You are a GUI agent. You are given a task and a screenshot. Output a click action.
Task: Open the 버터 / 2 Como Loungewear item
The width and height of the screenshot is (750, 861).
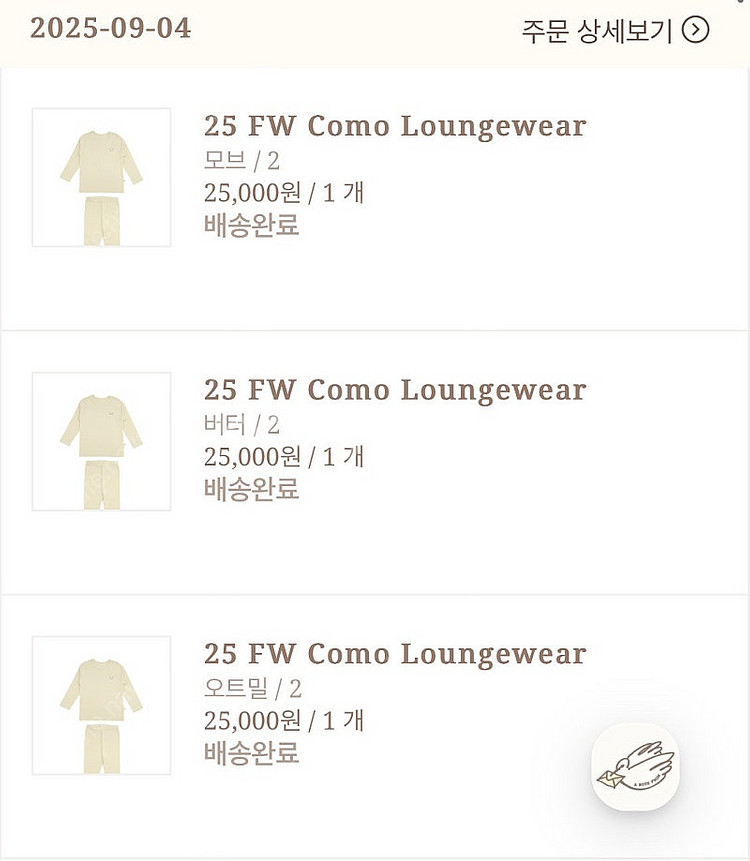[394, 390]
